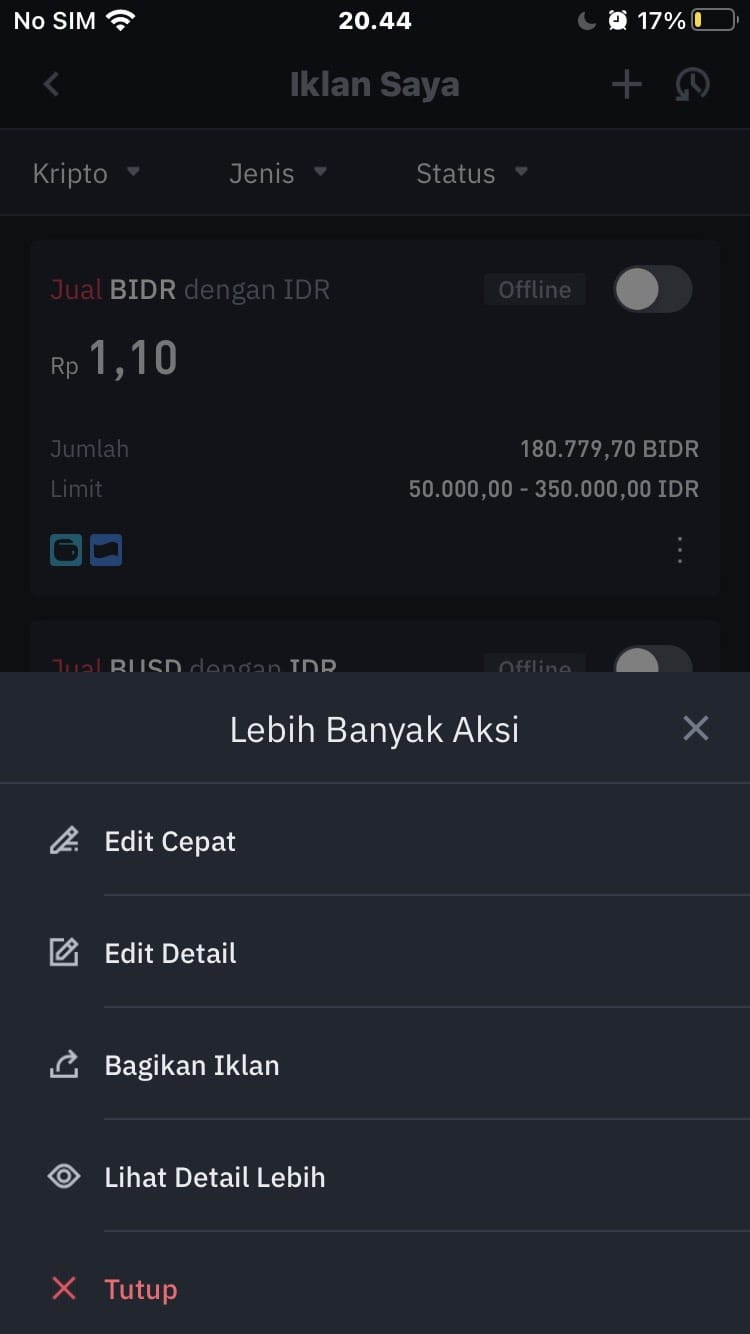750x1334 pixels.
Task: Tap Tutup to close the ad
Action: [x=375, y=1289]
